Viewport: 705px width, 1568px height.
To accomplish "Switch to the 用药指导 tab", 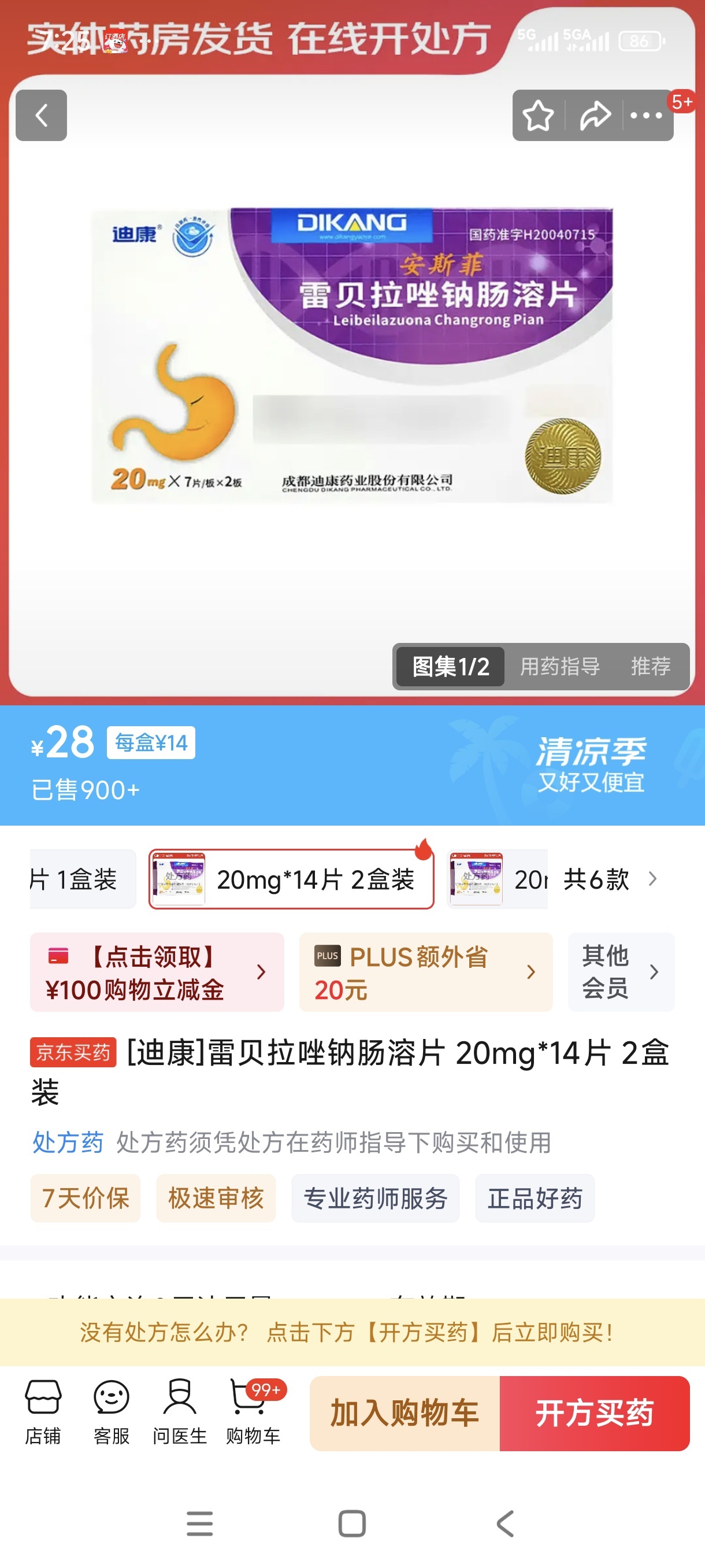I will (x=559, y=666).
